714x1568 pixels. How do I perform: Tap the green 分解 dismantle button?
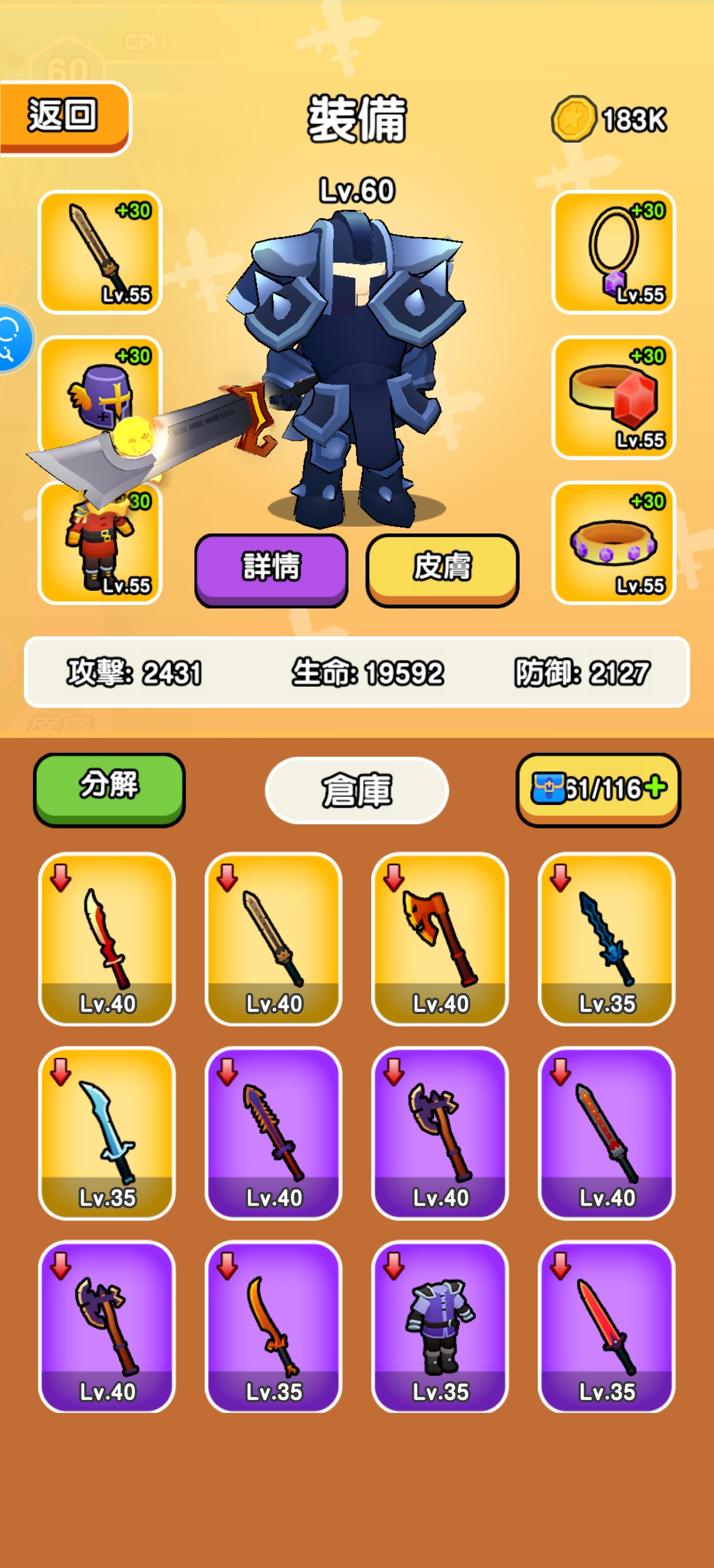point(109,787)
